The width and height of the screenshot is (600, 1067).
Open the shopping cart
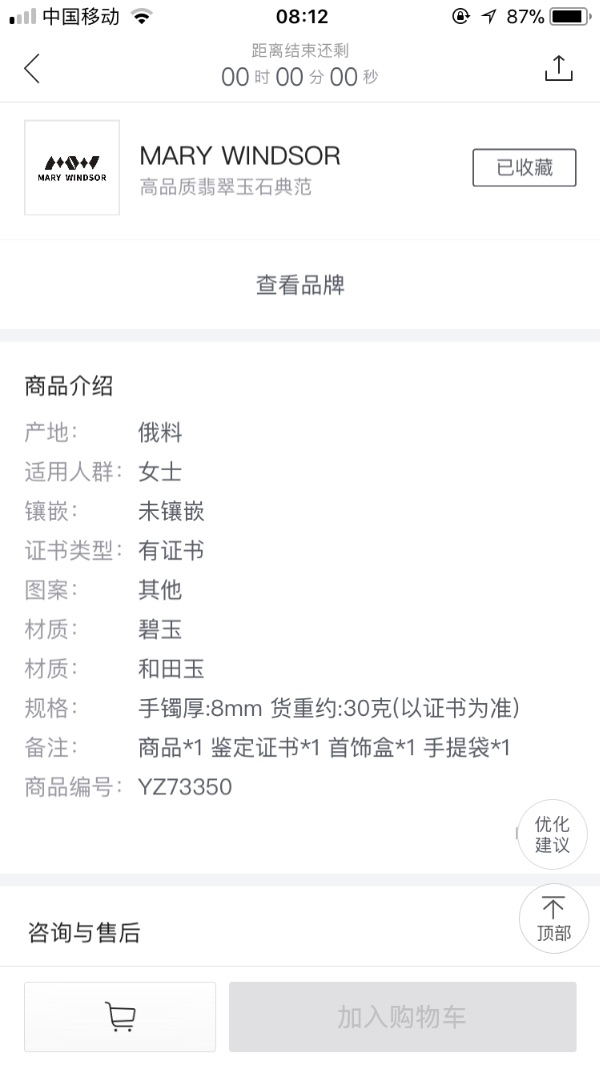click(120, 1017)
